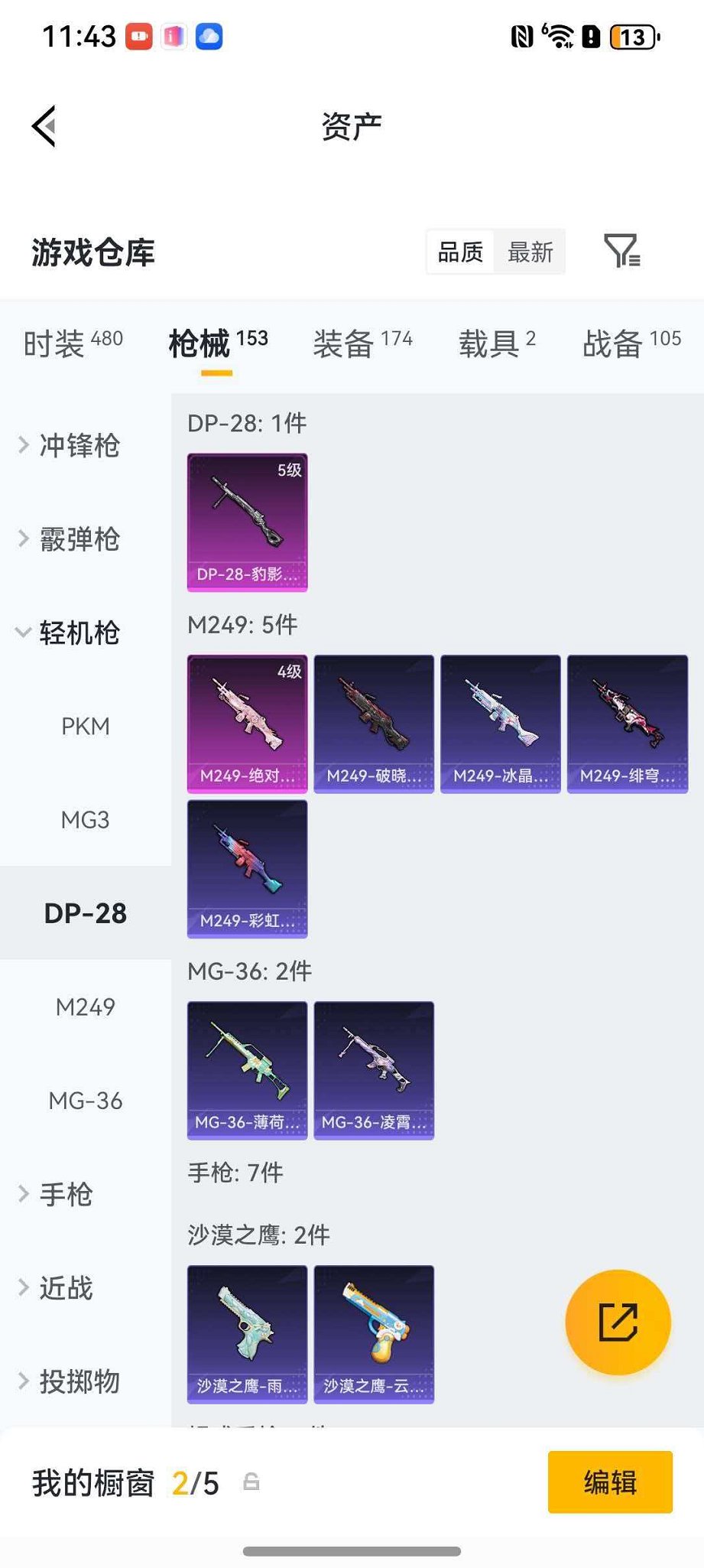Open the MG-36-薄荷 skin tile
This screenshot has height=1568, width=704.
248,1070
